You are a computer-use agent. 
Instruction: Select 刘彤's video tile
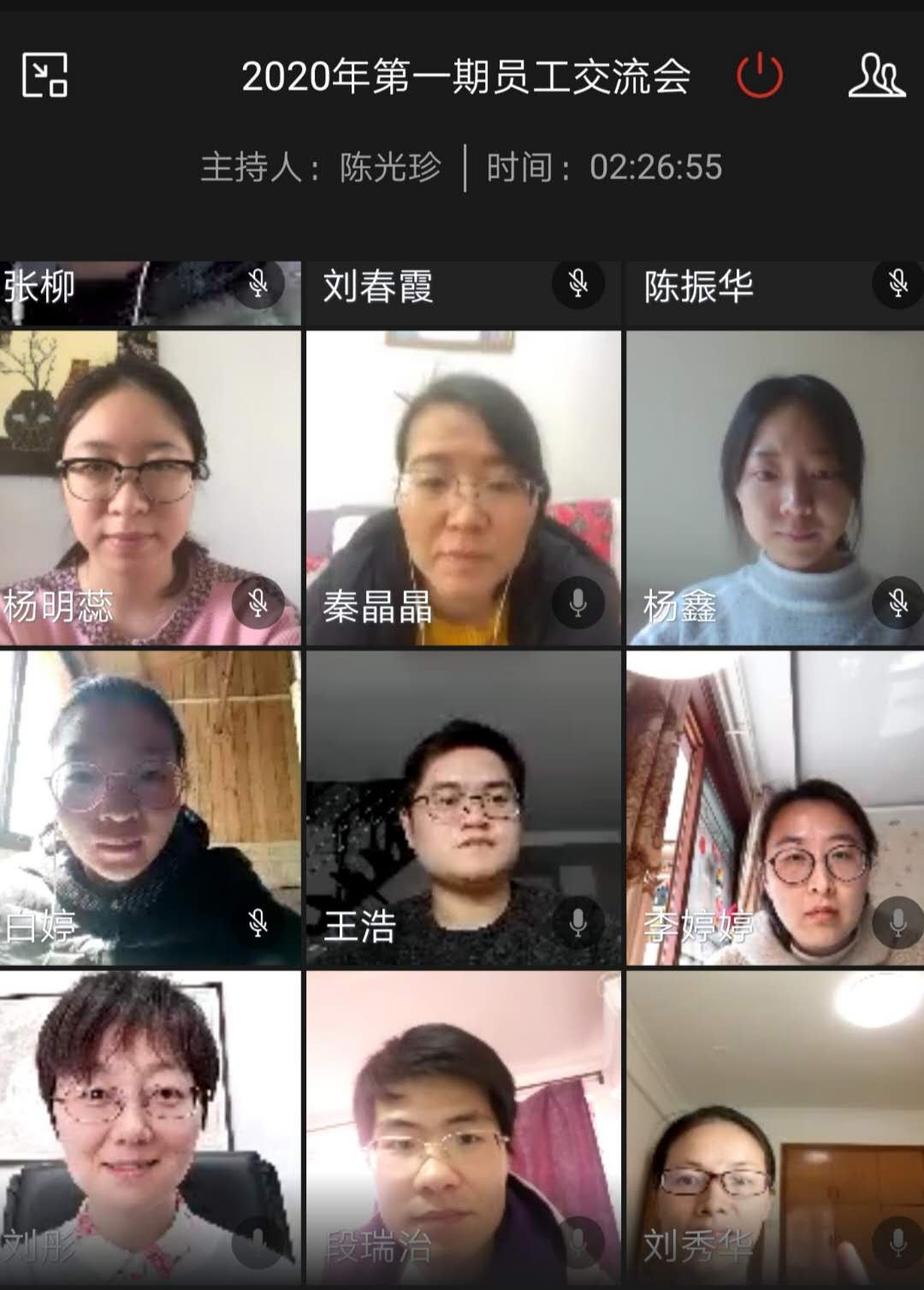point(150,1127)
